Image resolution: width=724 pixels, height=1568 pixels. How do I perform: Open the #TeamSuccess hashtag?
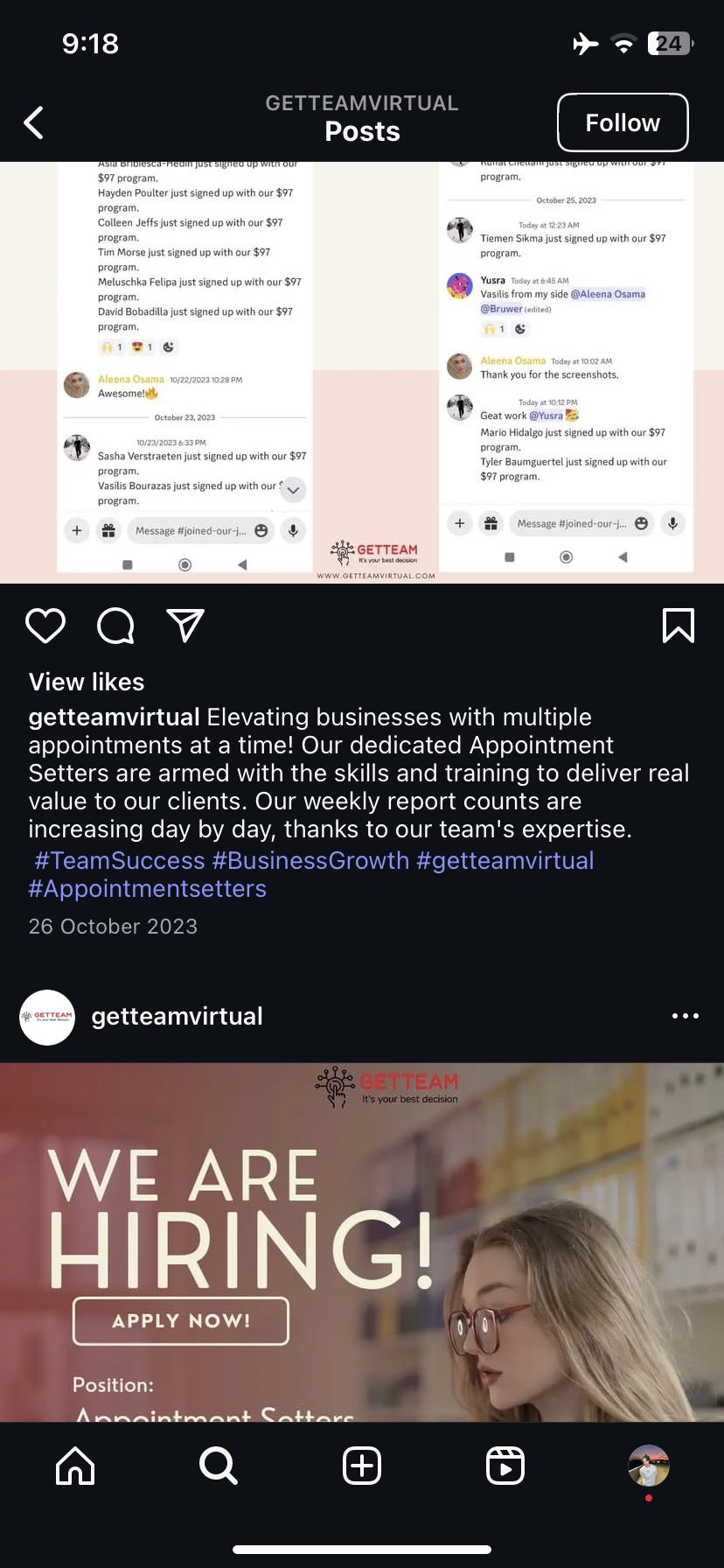120,860
